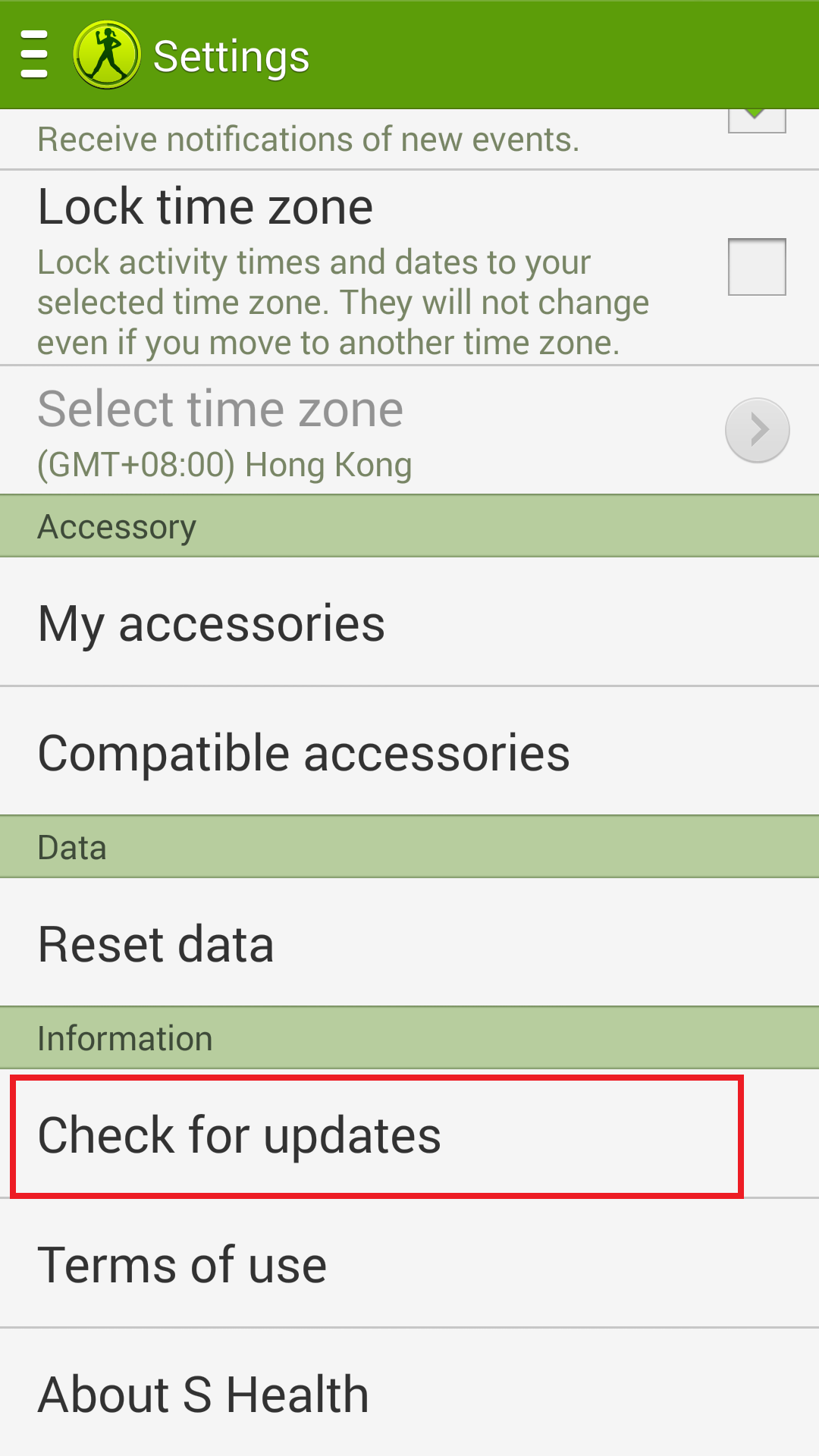
Task: Open the navigation drawer menu
Action: click(34, 55)
